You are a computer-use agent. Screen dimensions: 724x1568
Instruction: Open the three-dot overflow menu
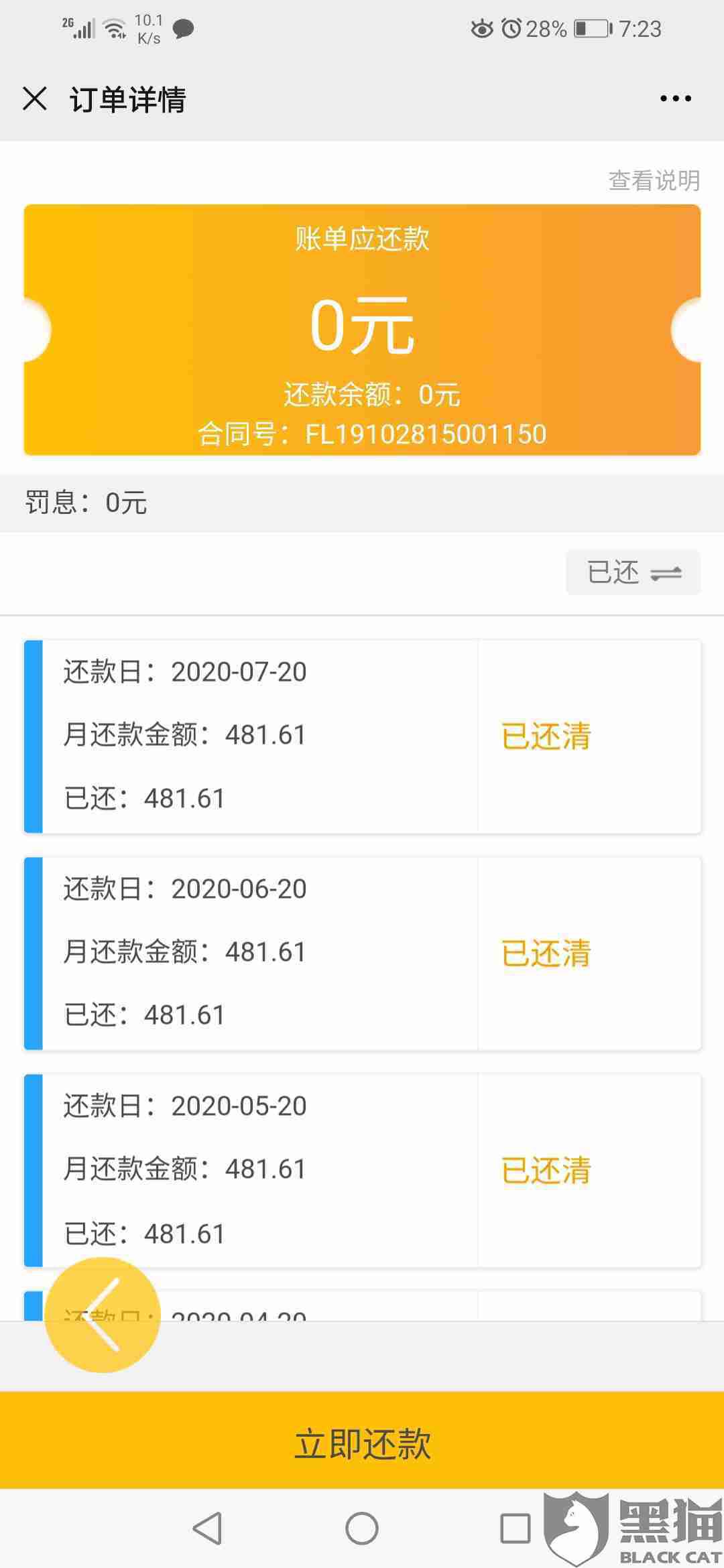click(675, 99)
